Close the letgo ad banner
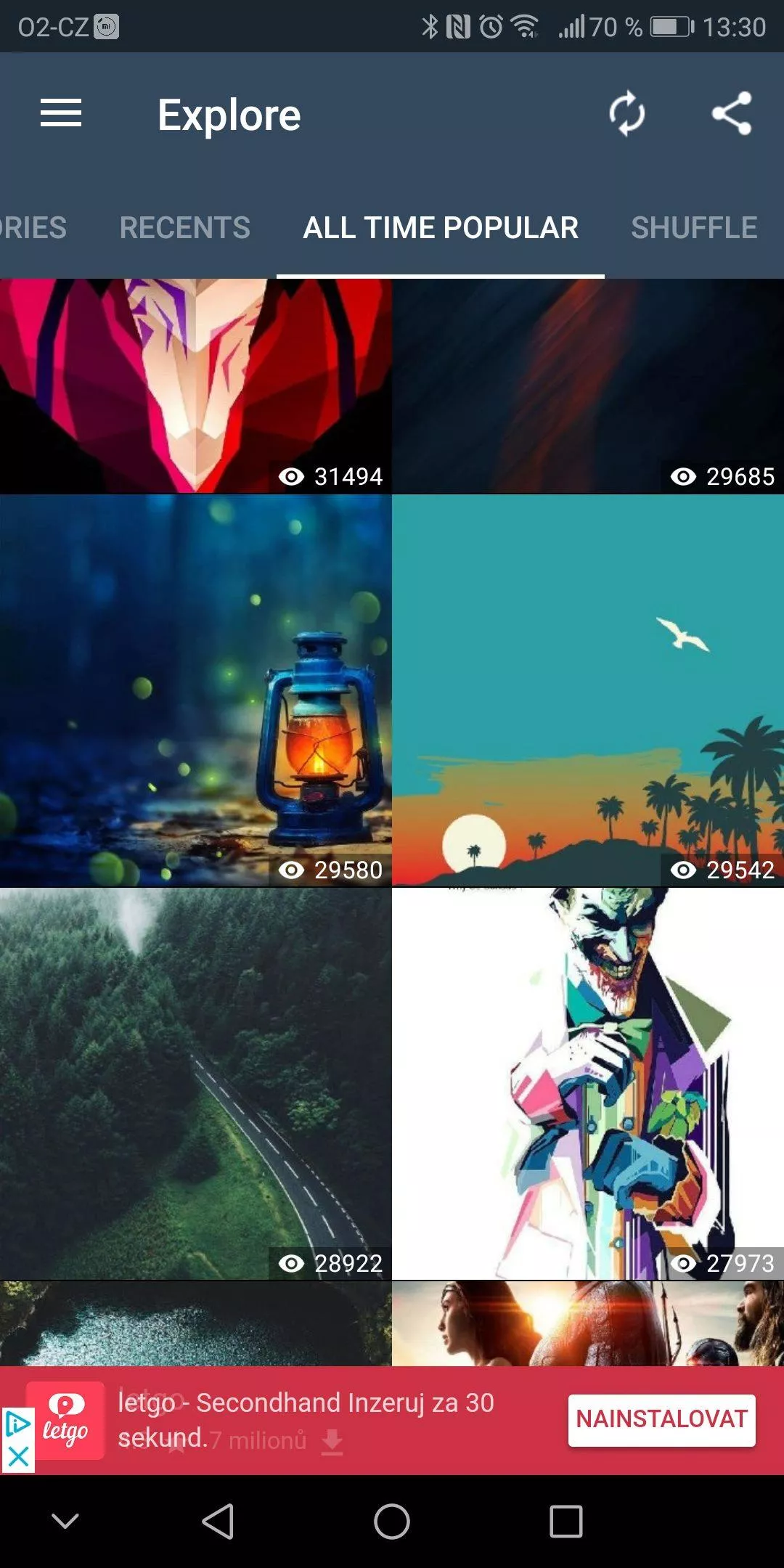 tap(18, 1456)
